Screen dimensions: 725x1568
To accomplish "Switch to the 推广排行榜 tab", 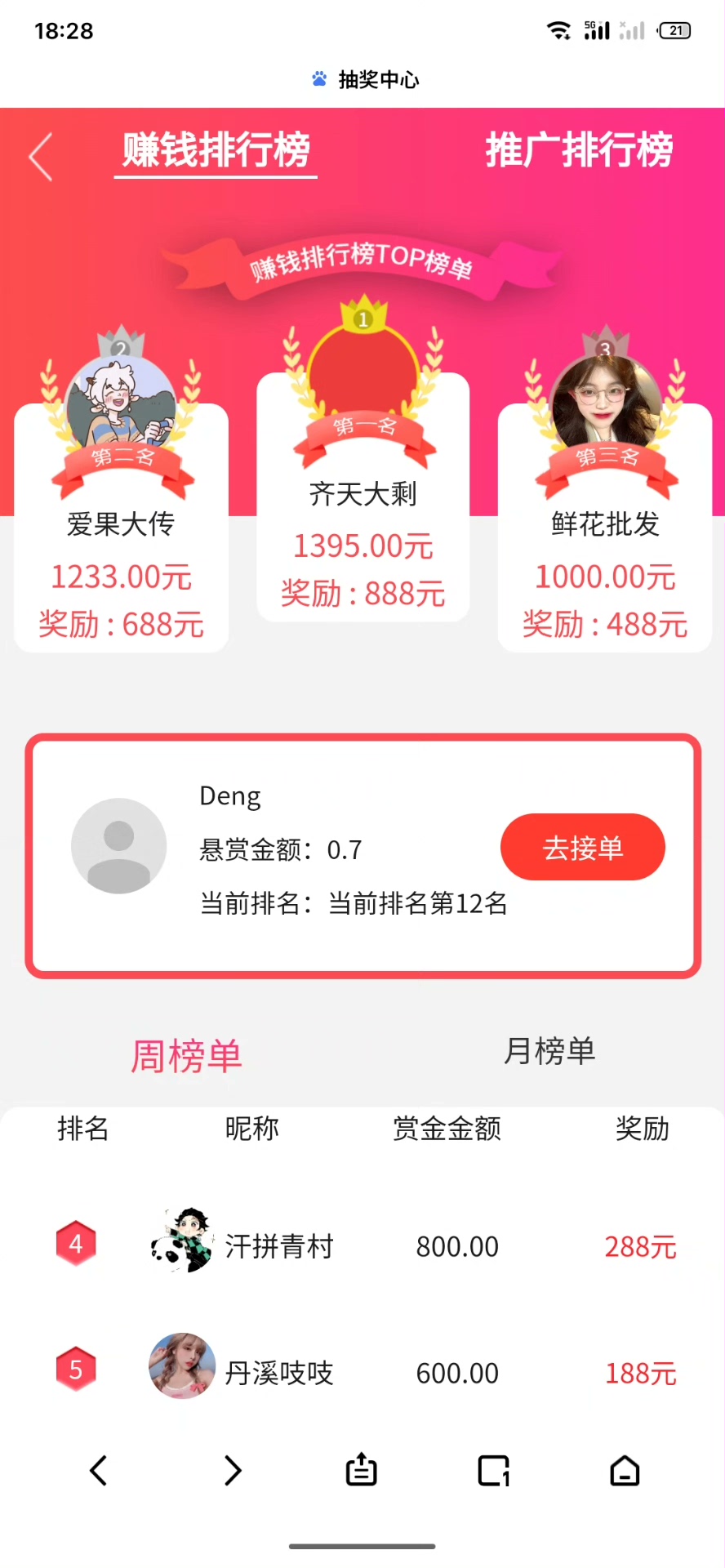I will [579, 150].
